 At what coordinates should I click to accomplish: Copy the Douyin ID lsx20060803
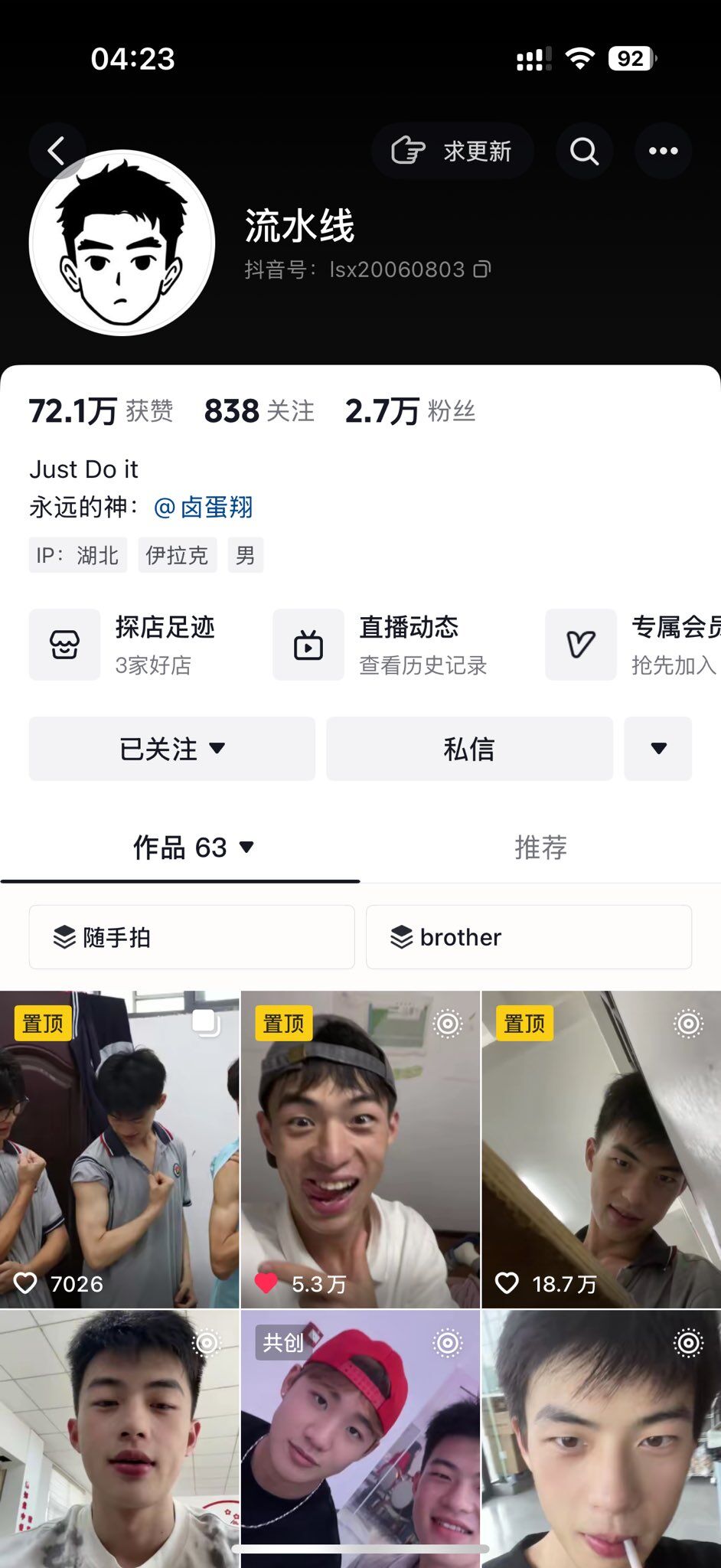click(482, 269)
